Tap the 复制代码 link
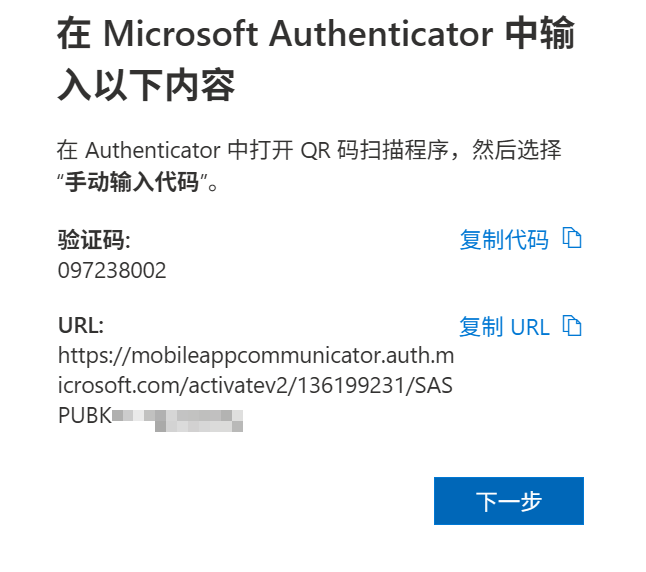646x572 pixels. [x=520, y=239]
